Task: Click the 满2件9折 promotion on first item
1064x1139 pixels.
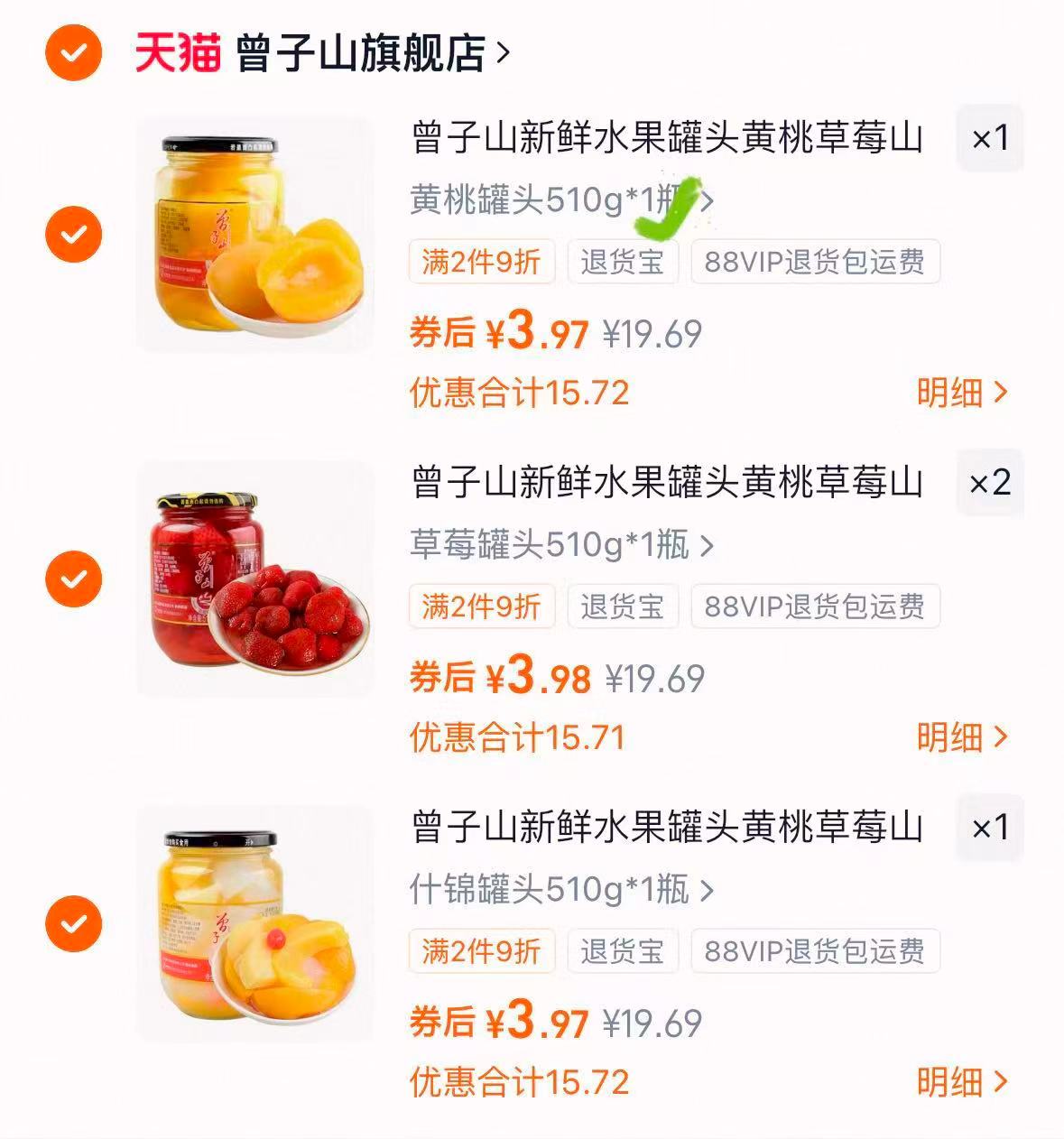Action: click(481, 262)
